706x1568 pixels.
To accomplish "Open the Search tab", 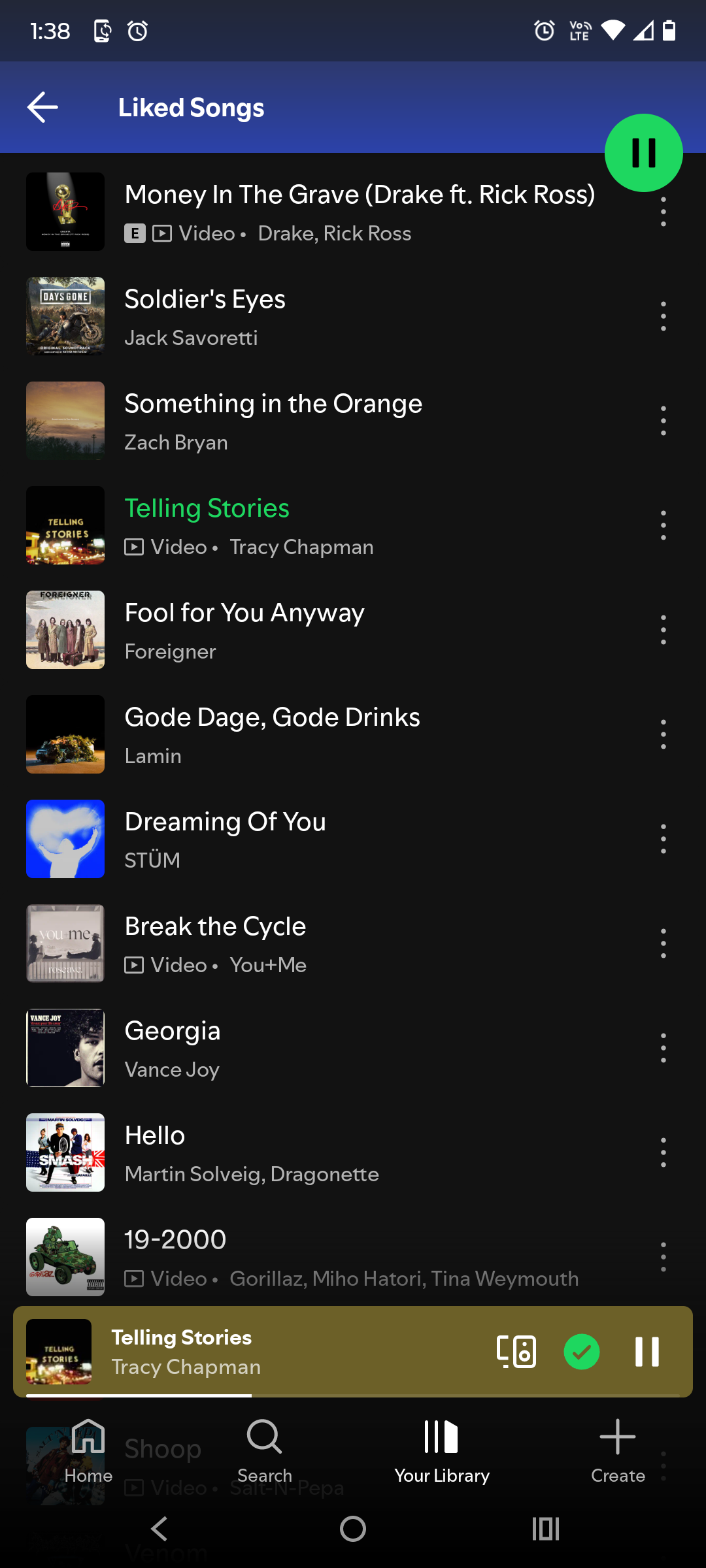I will click(x=265, y=1452).
